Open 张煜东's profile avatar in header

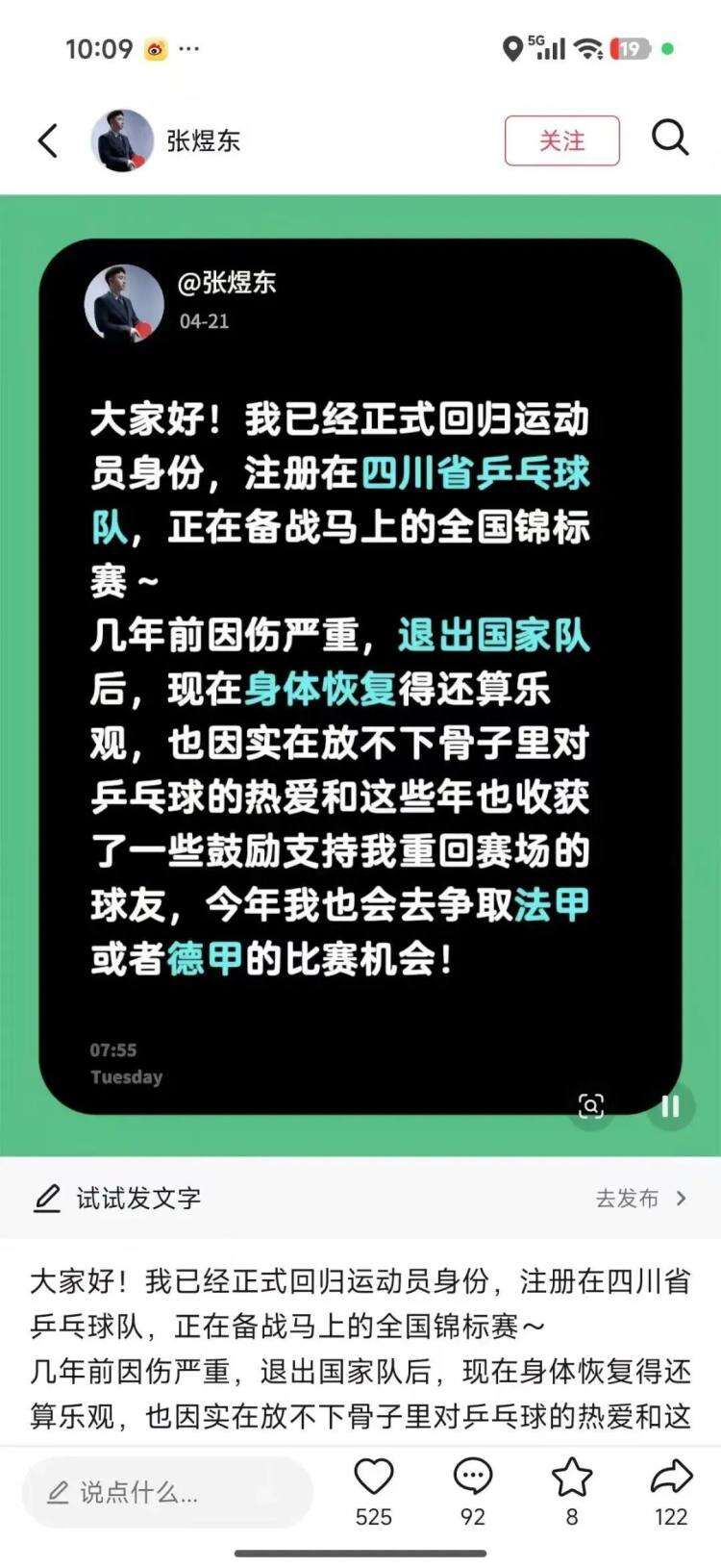tap(122, 140)
